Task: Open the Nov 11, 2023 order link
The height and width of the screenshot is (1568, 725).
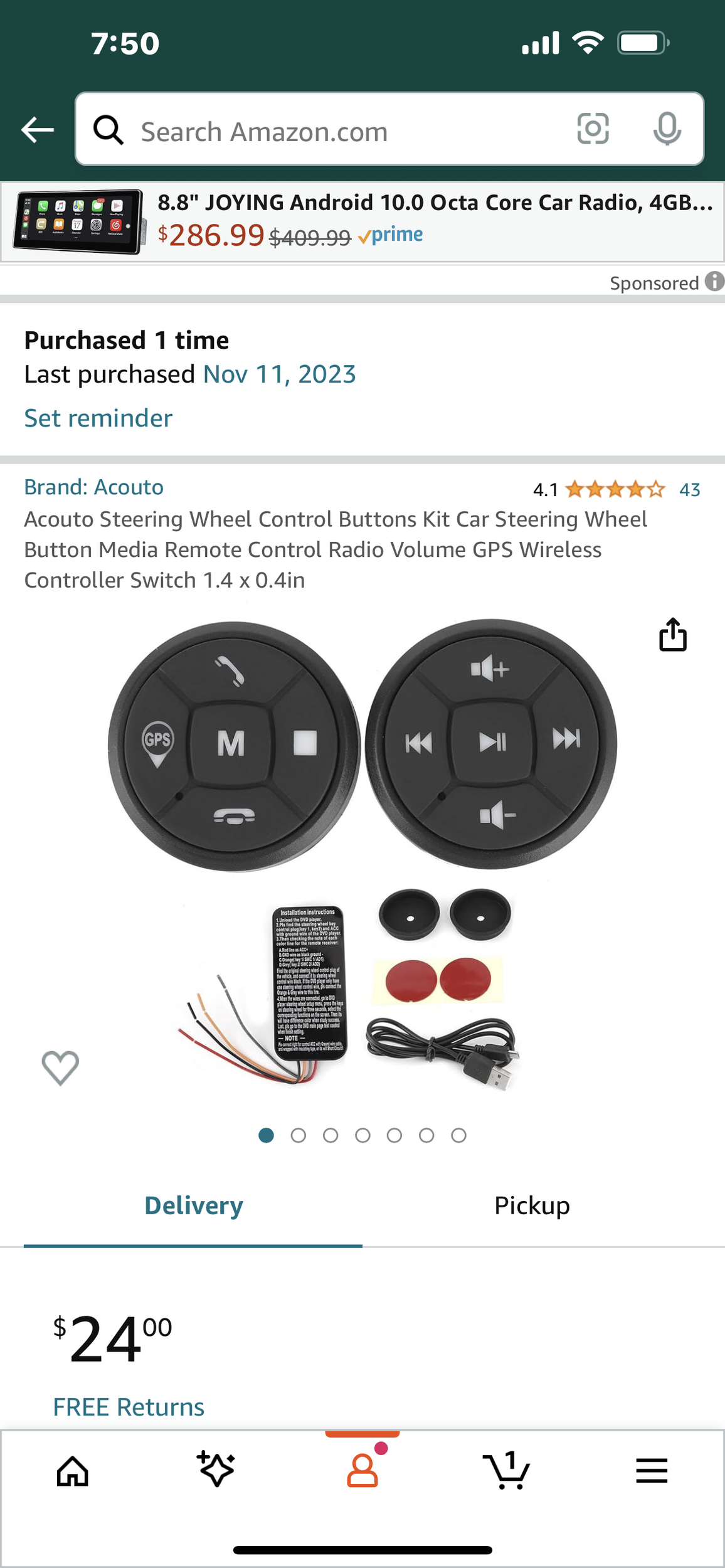Action: 280,374
